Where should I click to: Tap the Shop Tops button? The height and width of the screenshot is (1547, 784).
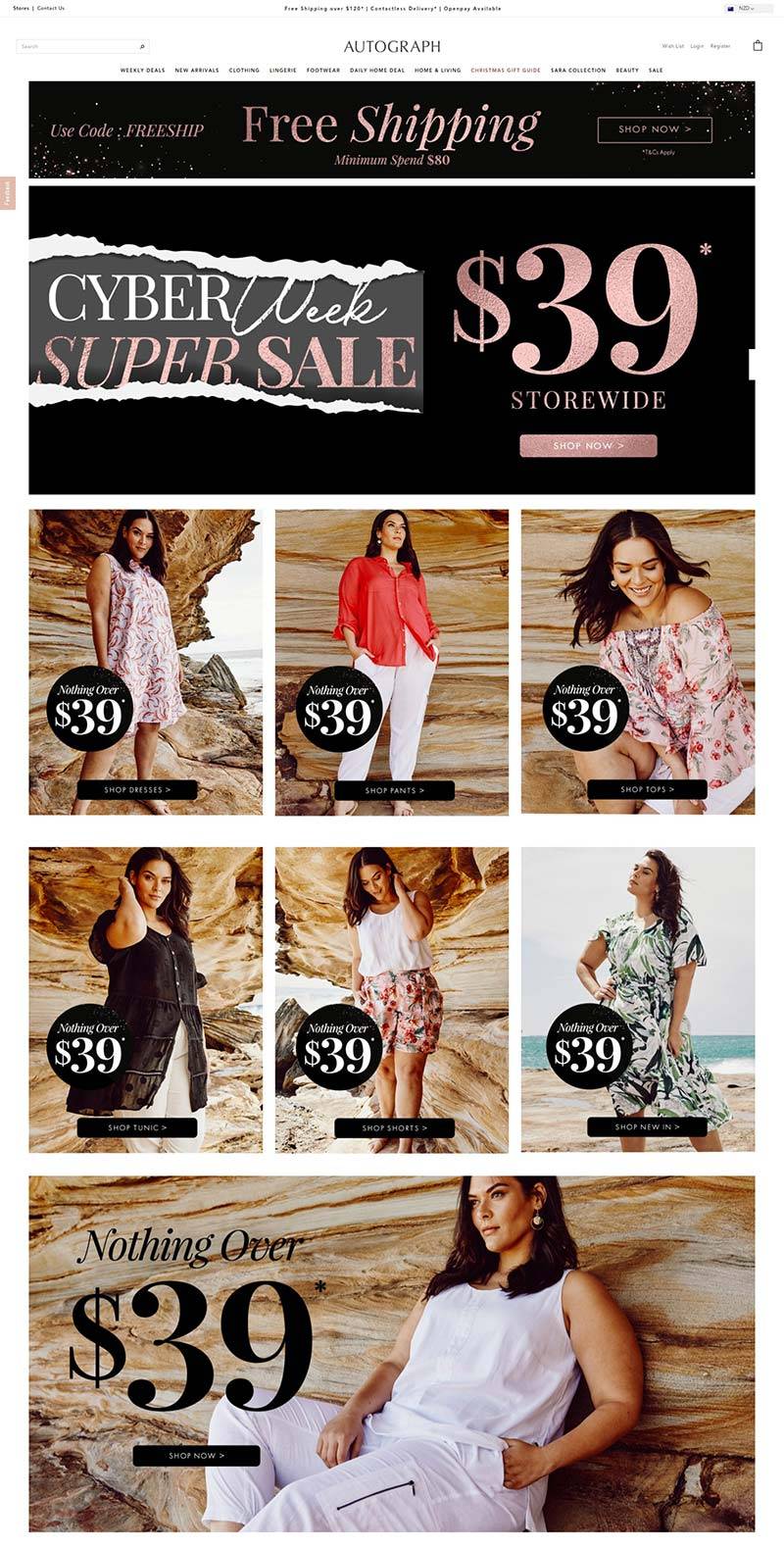[647, 789]
